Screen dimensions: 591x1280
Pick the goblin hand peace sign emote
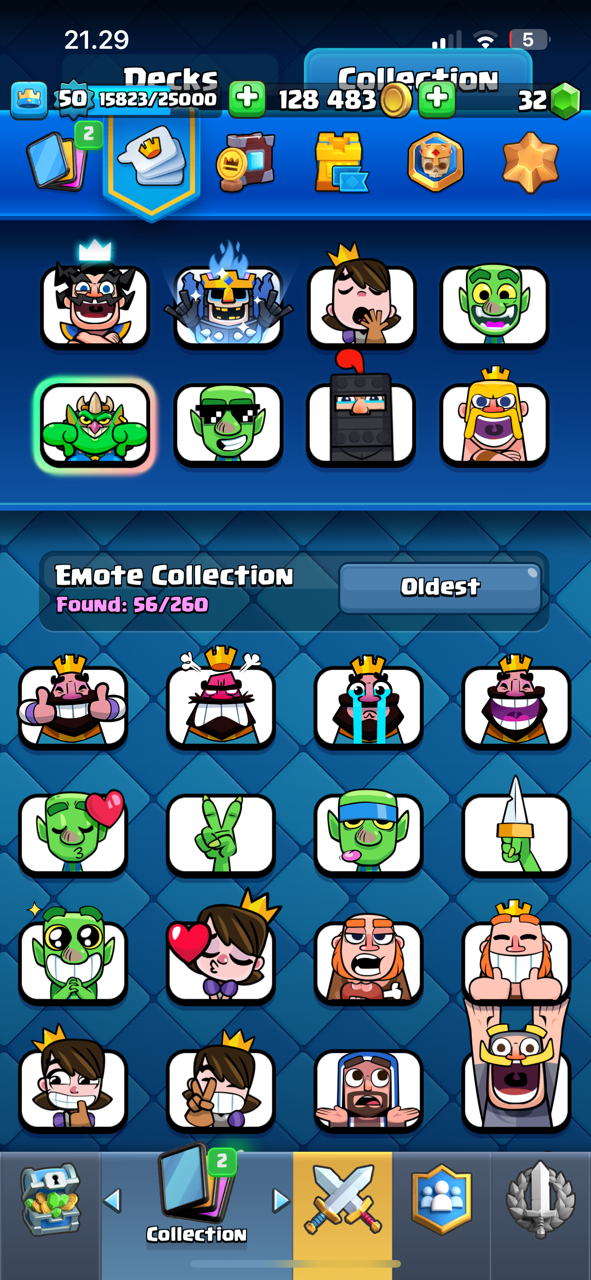click(x=220, y=834)
